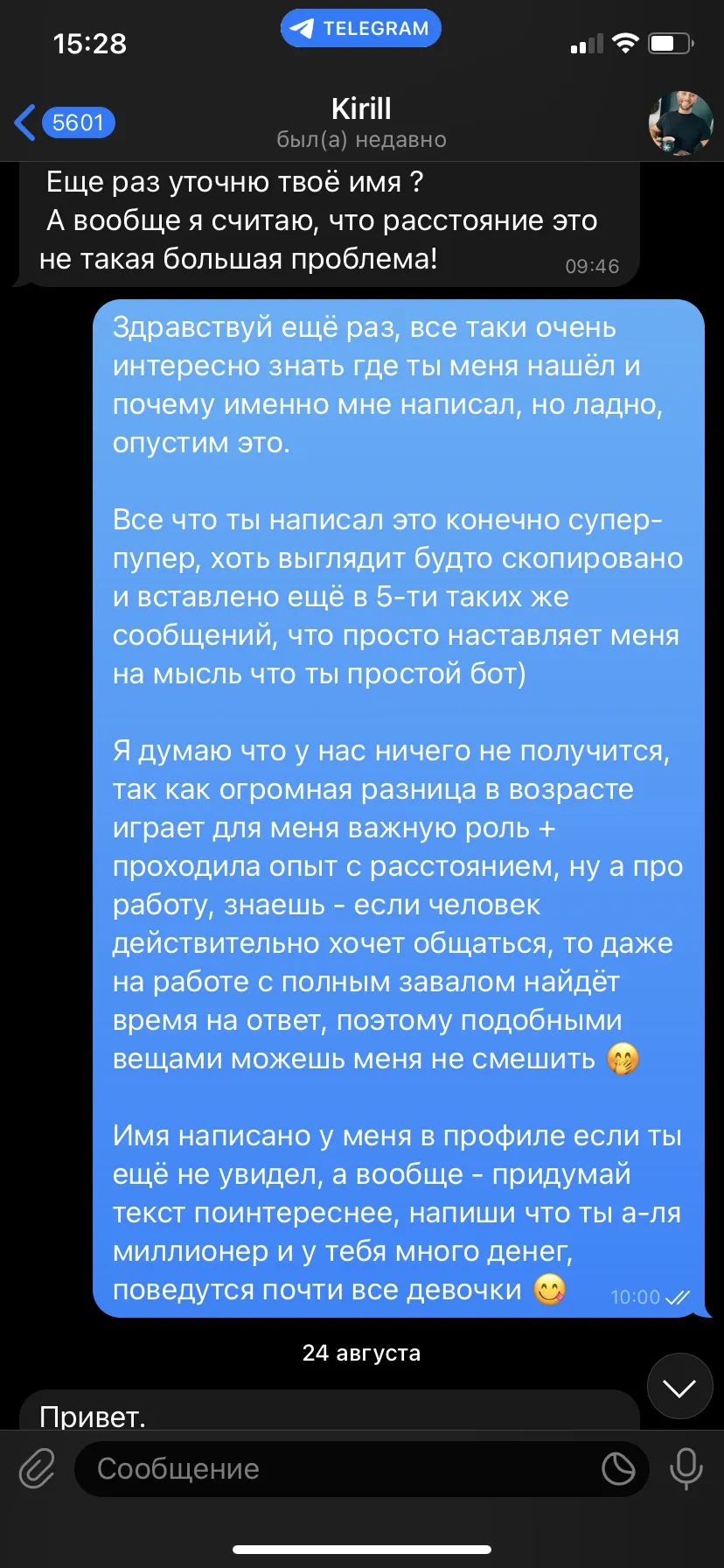Go back to the chat list

pos(64,122)
